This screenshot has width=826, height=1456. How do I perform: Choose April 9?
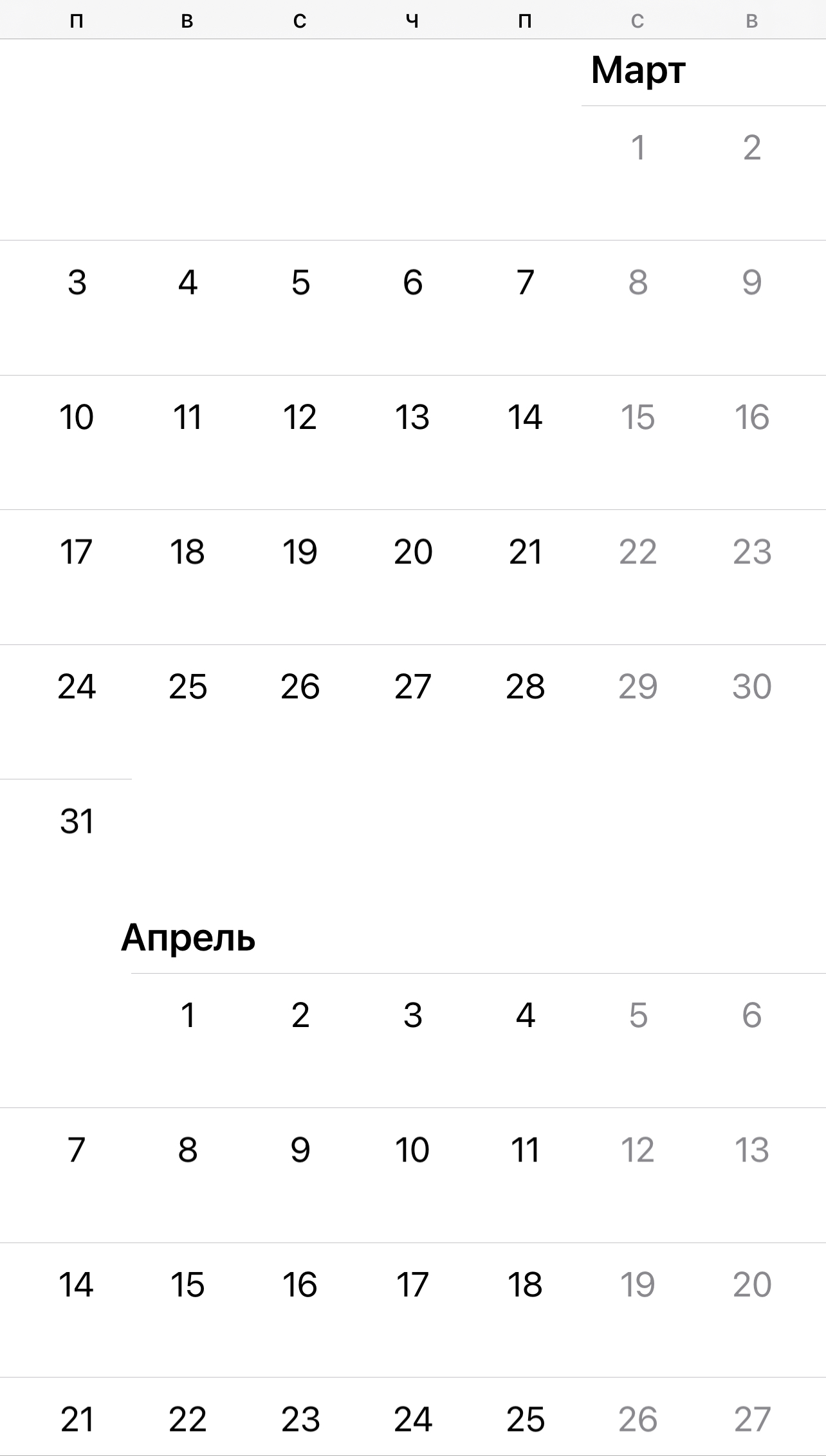(300, 1150)
